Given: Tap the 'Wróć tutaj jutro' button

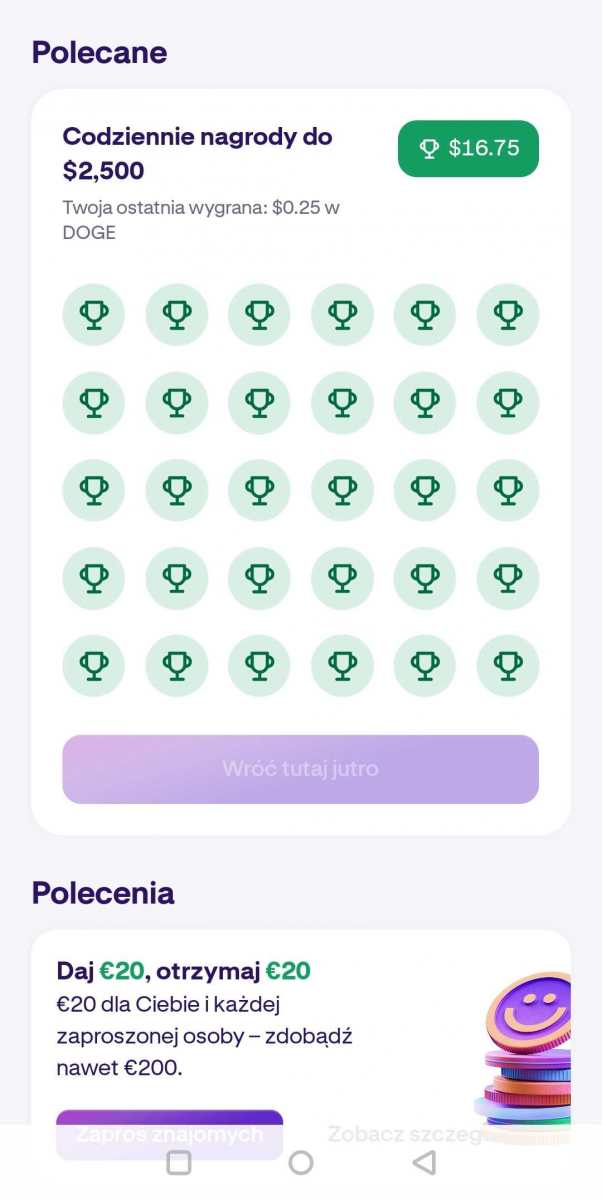Looking at the screenshot, I should [300, 769].
